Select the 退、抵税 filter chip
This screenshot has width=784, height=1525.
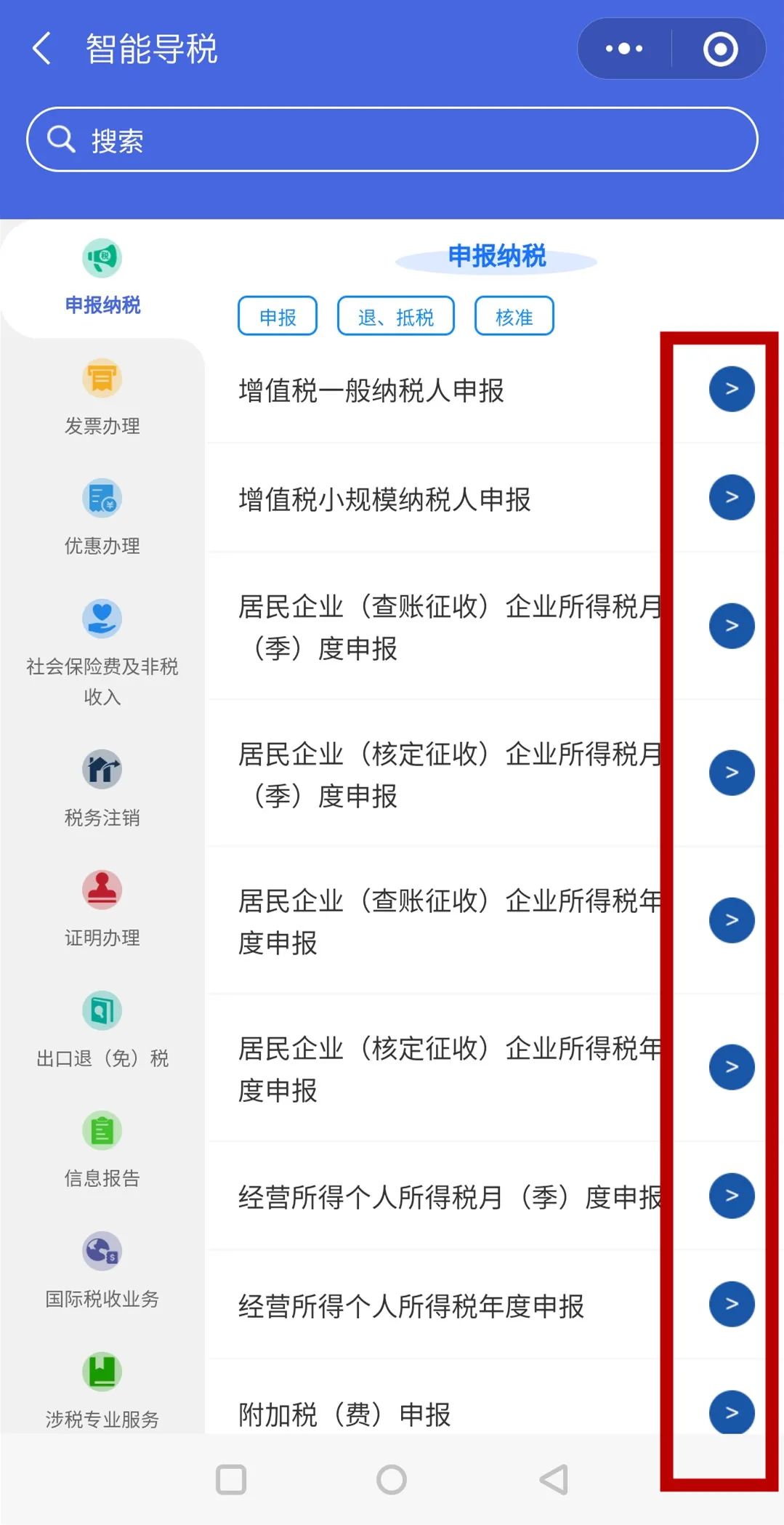(x=396, y=316)
